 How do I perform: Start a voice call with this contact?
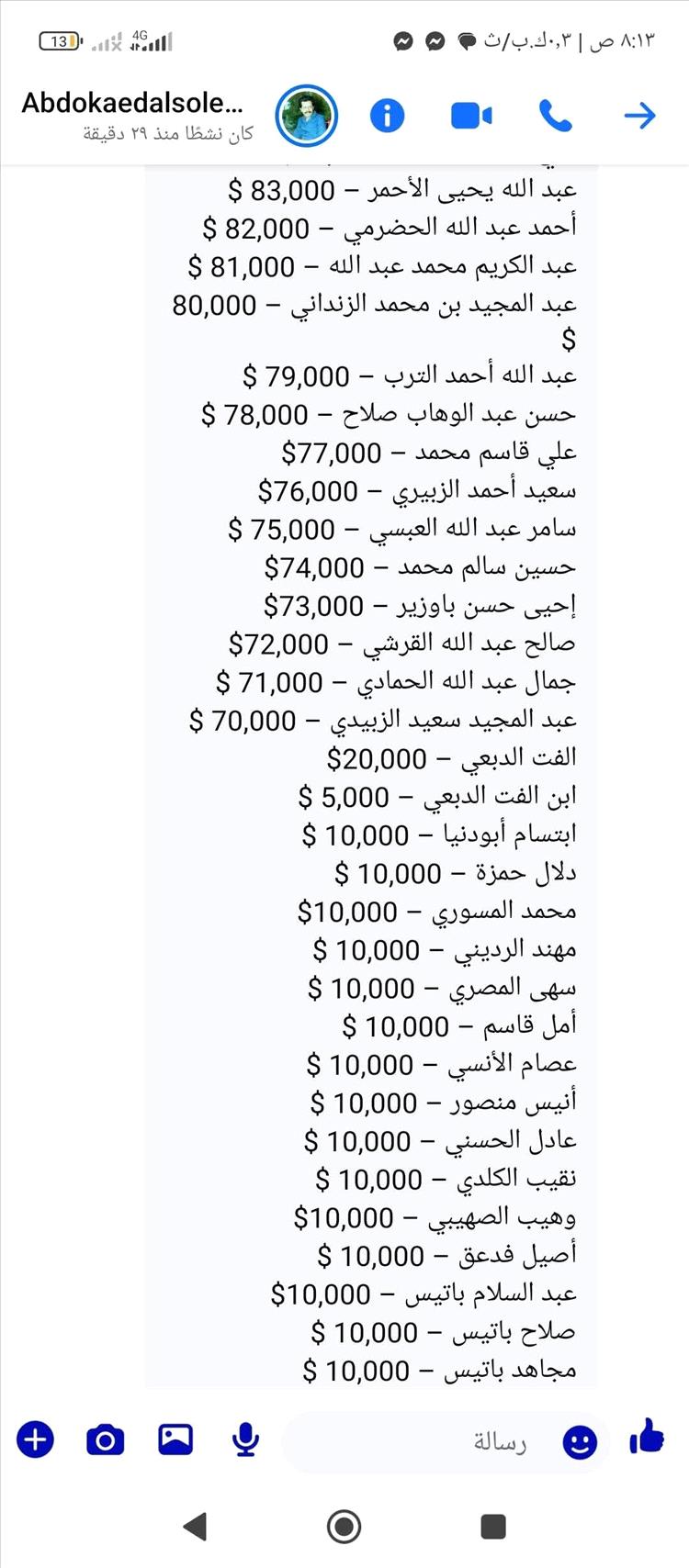click(x=555, y=116)
